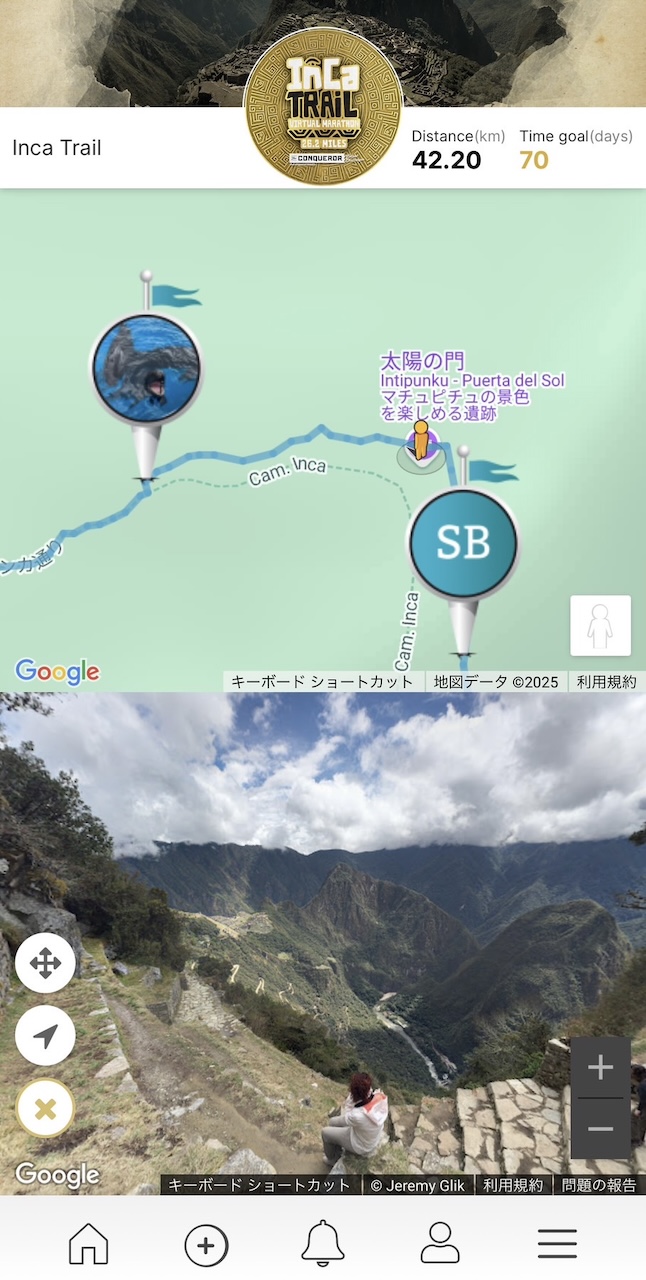
Task: Tap the Street View pegman button
Action: click(600, 626)
